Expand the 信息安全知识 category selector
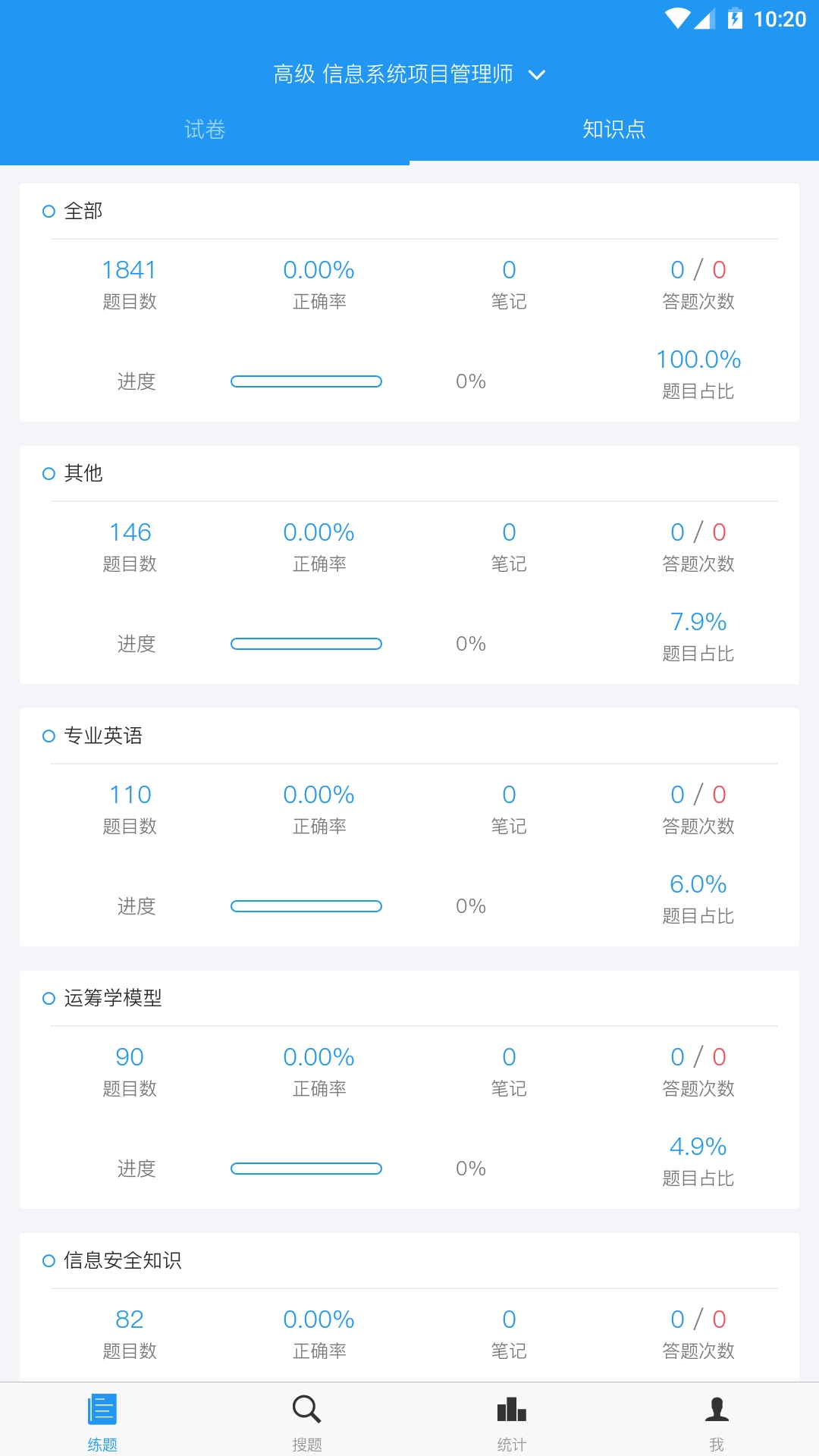This screenshot has height=1456, width=819. [49, 1260]
